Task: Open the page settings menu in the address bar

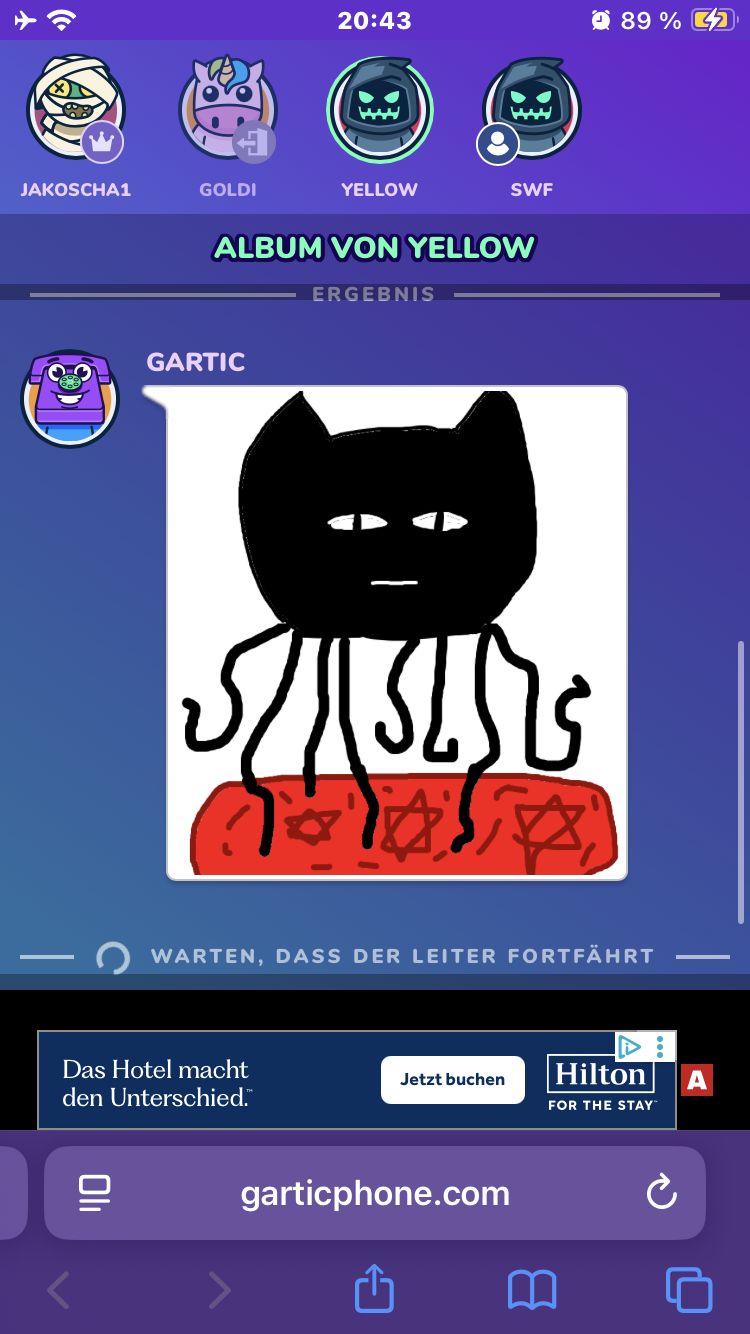Action: pyautogui.click(x=94, y=1192)
